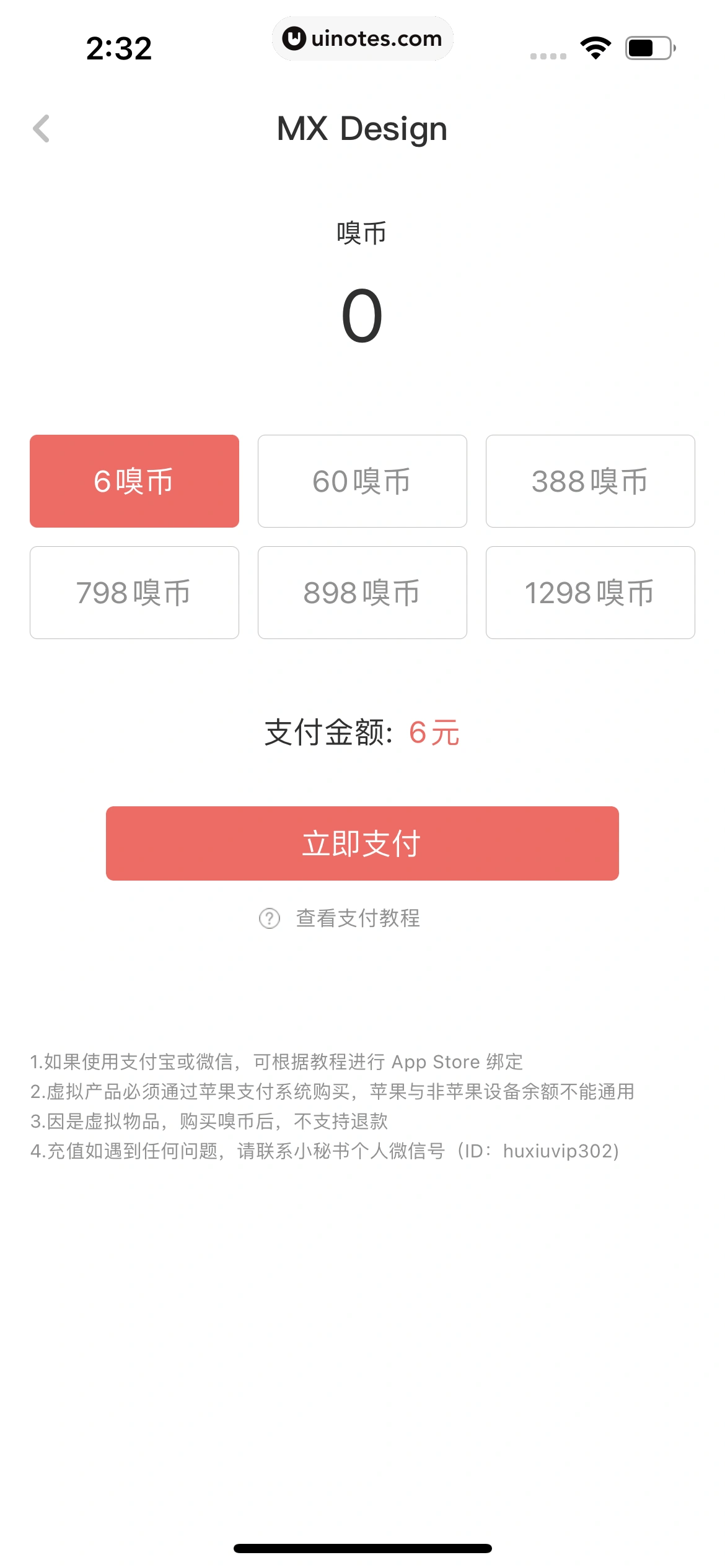The width and height of the screenshot is (725, 1568).
Task: Click the cellular signal dots icon
Action: pos(546,54)
